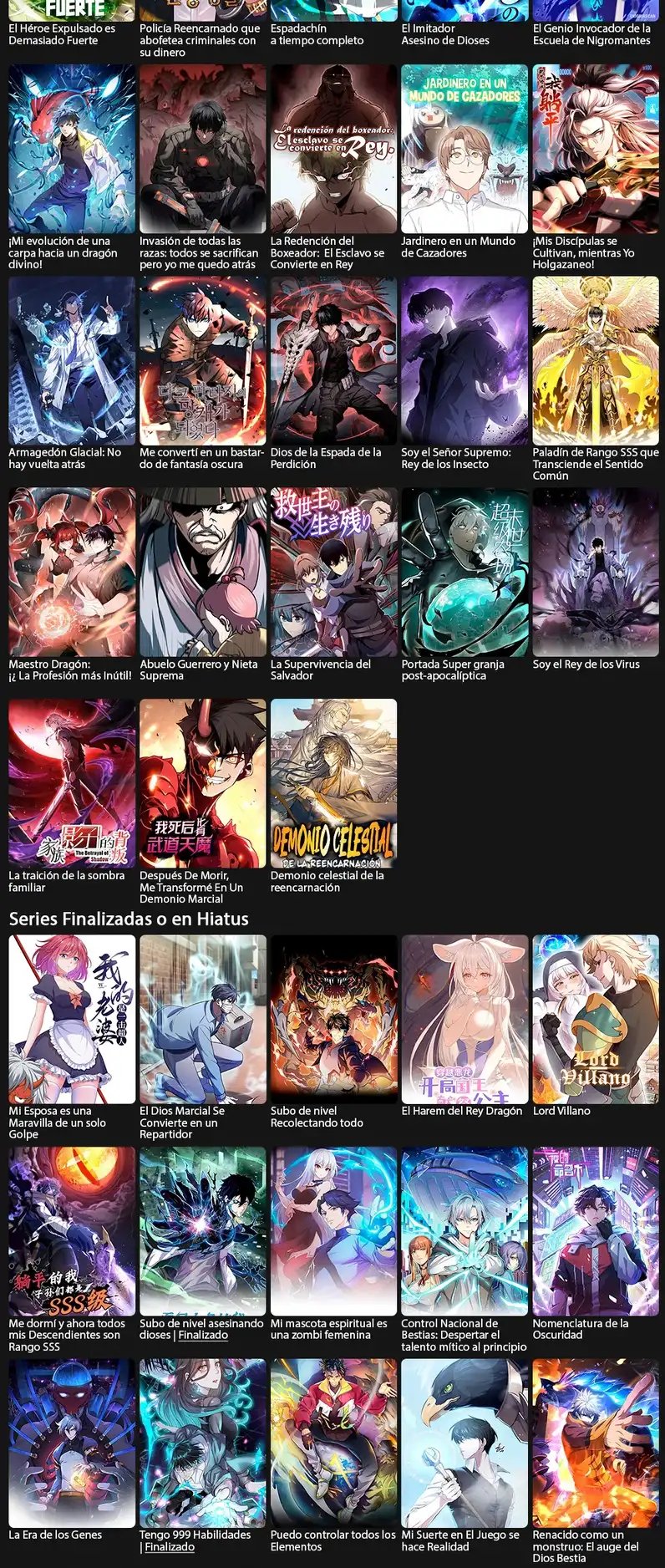View 'Dios de la Espada de la Perdición'
Viewport: 665px width, 1568px height.
click(333, 360)
